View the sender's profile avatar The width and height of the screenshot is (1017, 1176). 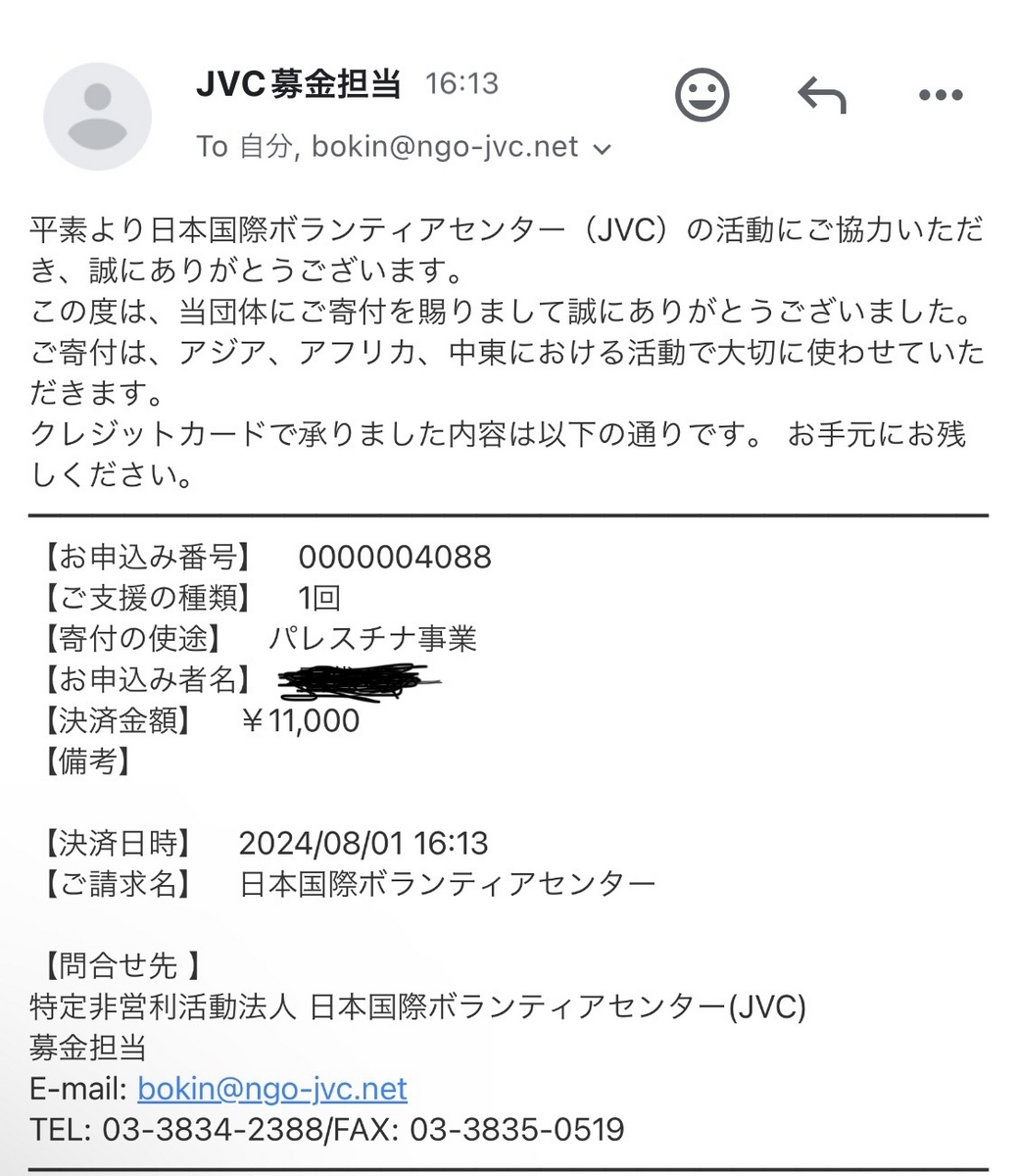click(97, 117)
